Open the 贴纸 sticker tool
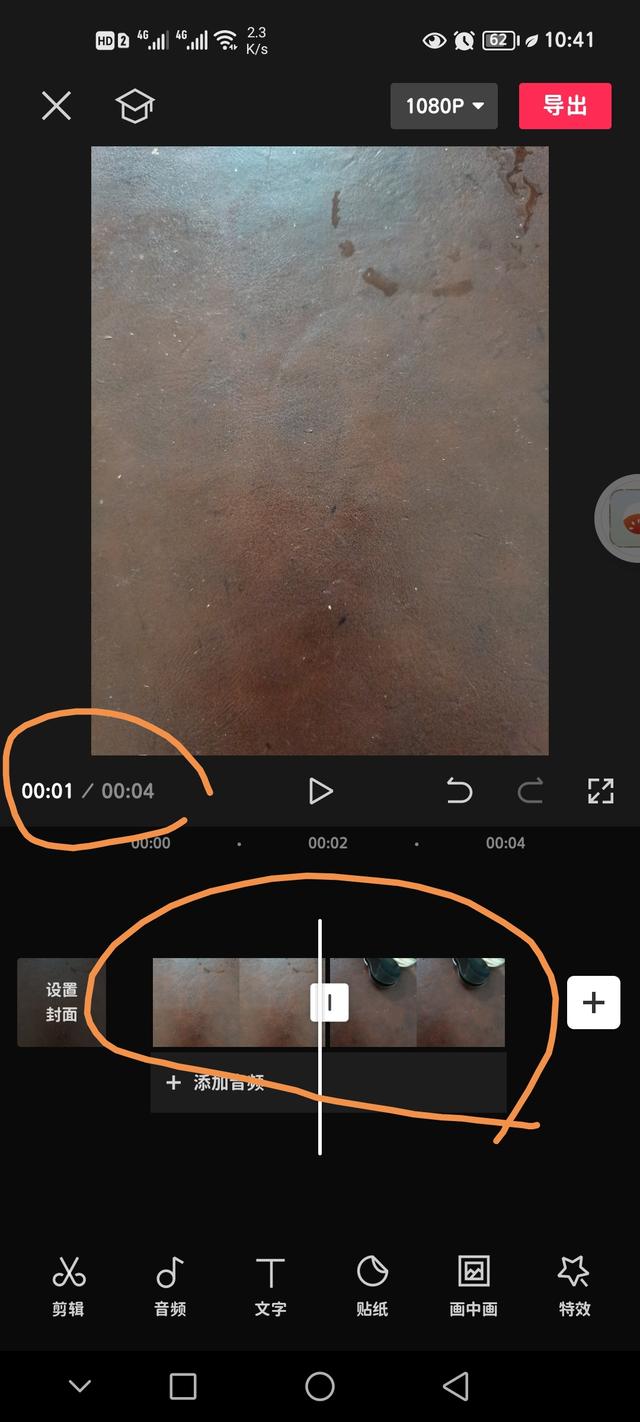Viewport: 640px width, 1422px height. [372, 1285]
